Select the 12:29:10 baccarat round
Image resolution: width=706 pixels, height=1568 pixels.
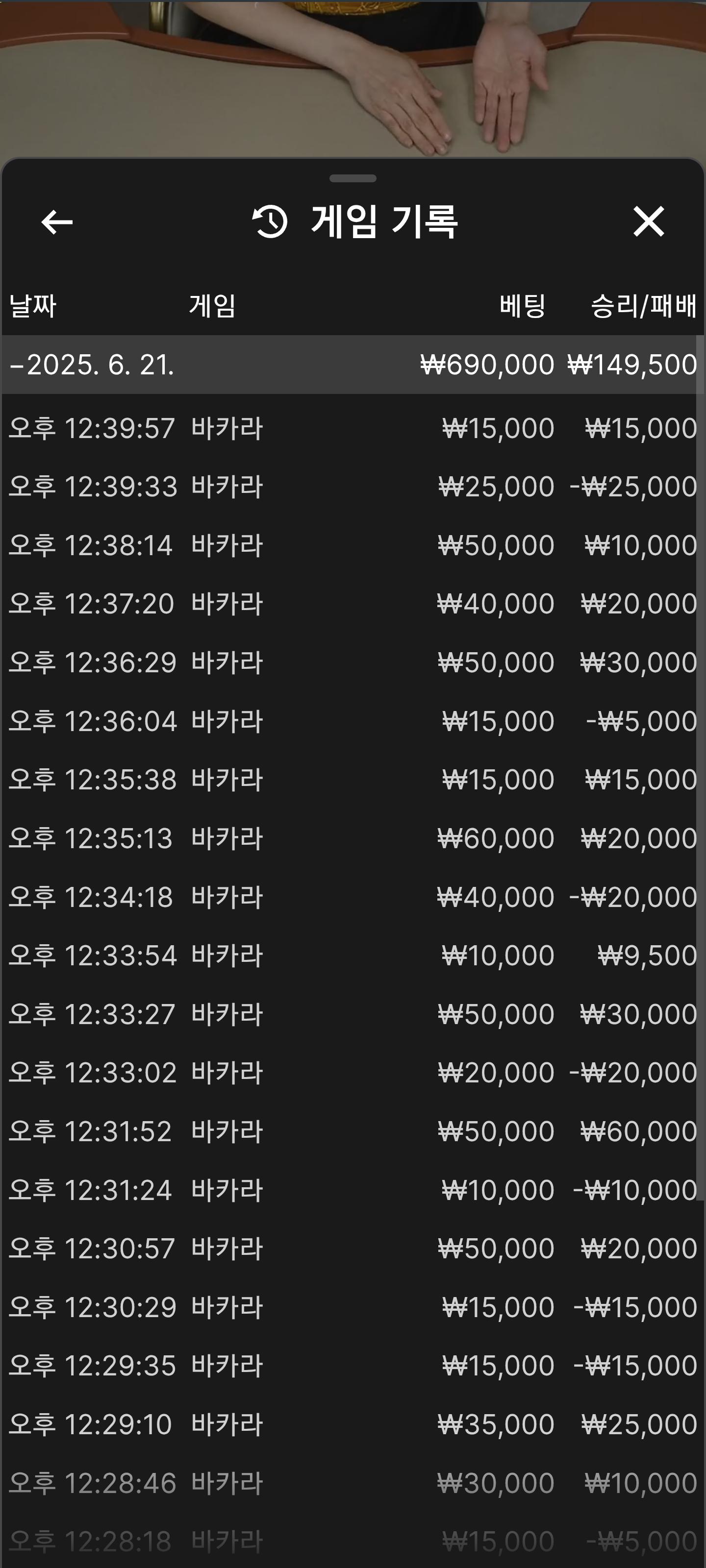point(352,1424)
